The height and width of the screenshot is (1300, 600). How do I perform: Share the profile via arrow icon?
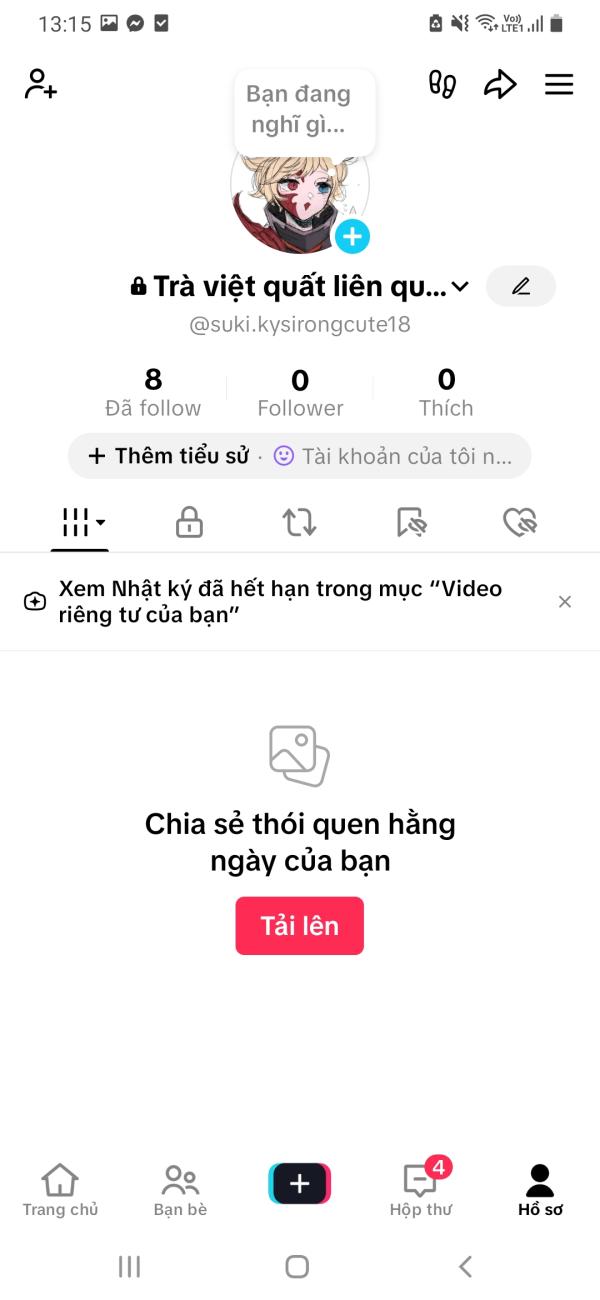click(500, 84)
